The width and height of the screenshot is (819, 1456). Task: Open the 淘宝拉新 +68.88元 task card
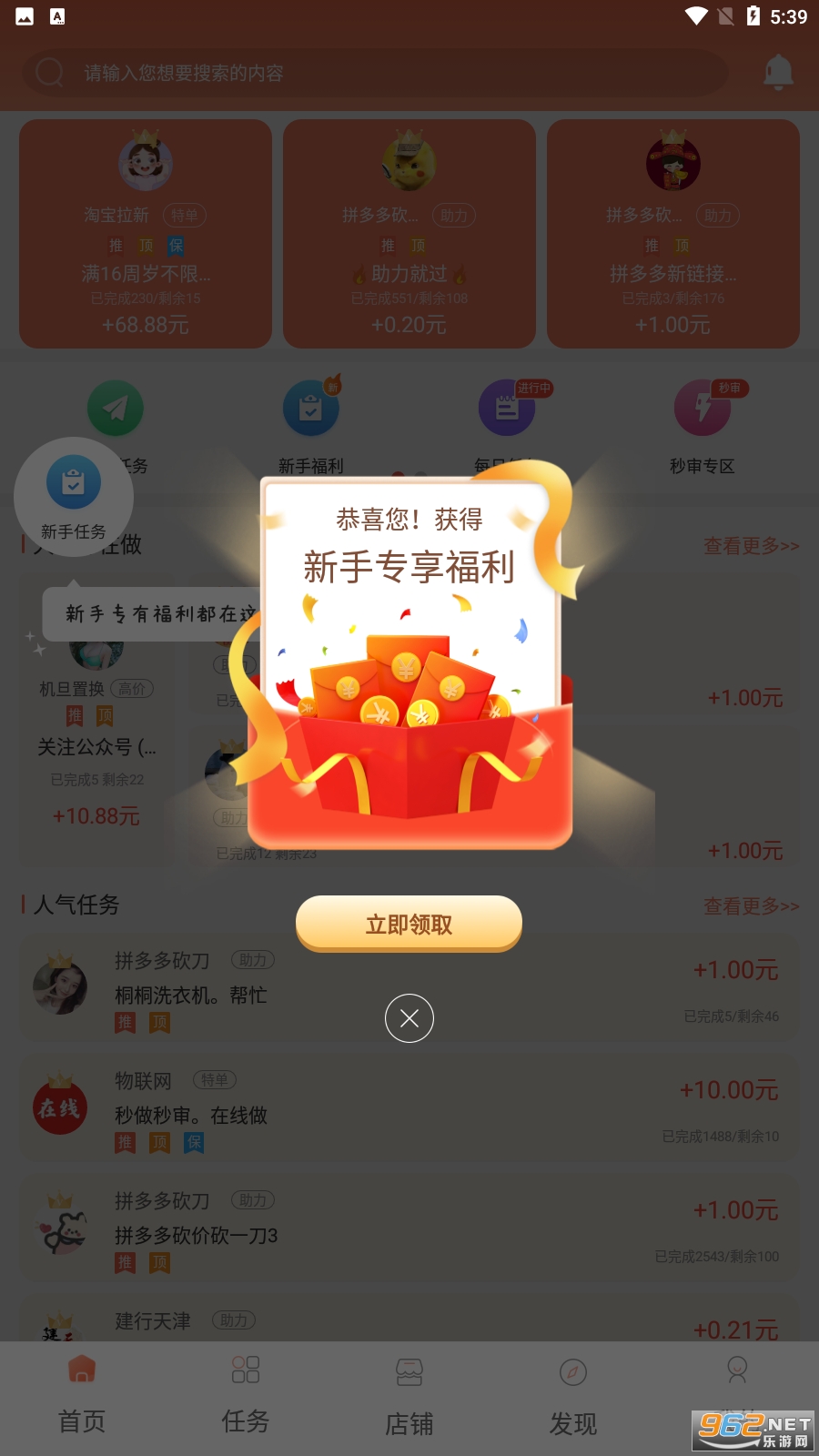[146, 234]
